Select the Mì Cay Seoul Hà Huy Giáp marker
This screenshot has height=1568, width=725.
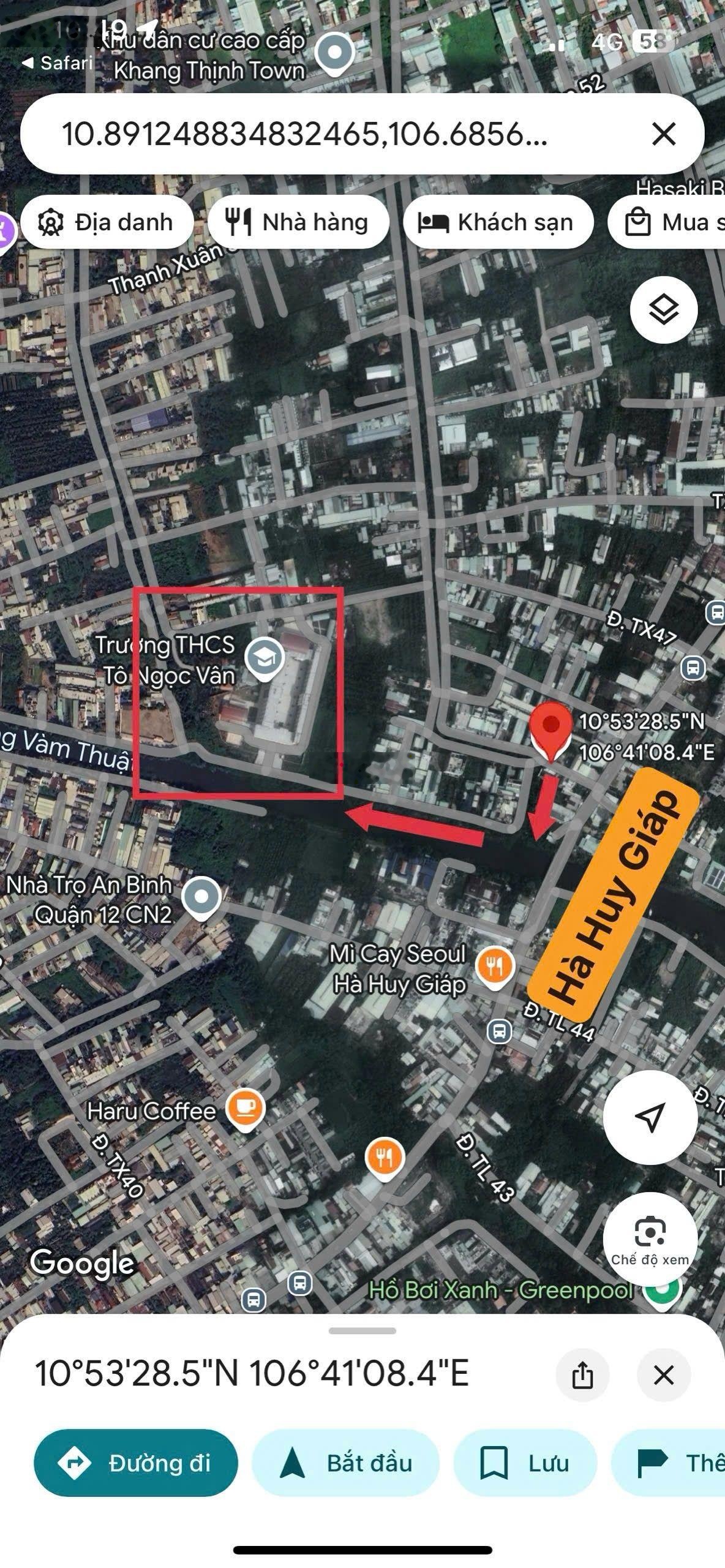coord(495,967)
